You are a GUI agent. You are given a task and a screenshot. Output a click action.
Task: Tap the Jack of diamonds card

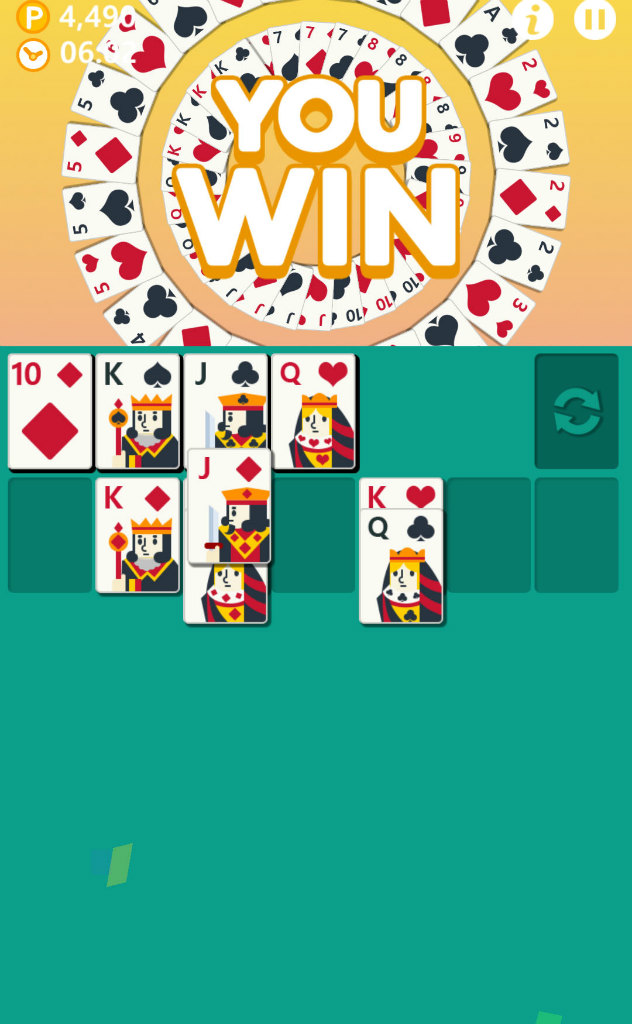tap(230, 507)
